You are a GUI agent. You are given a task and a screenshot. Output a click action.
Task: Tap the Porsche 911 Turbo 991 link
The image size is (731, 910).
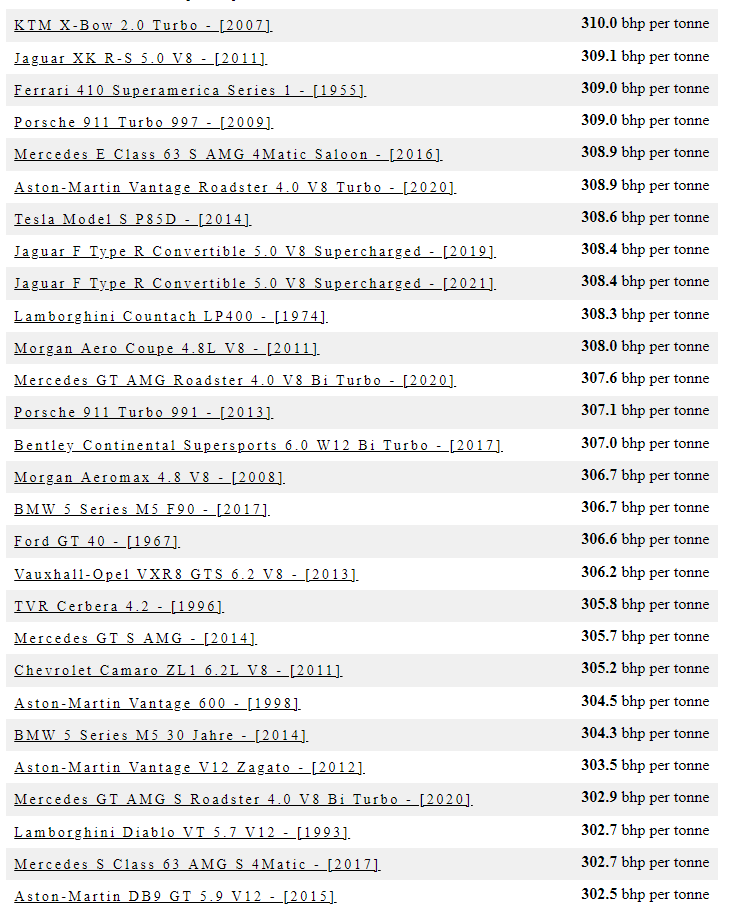pyautogui.click(x=142, y=412)
